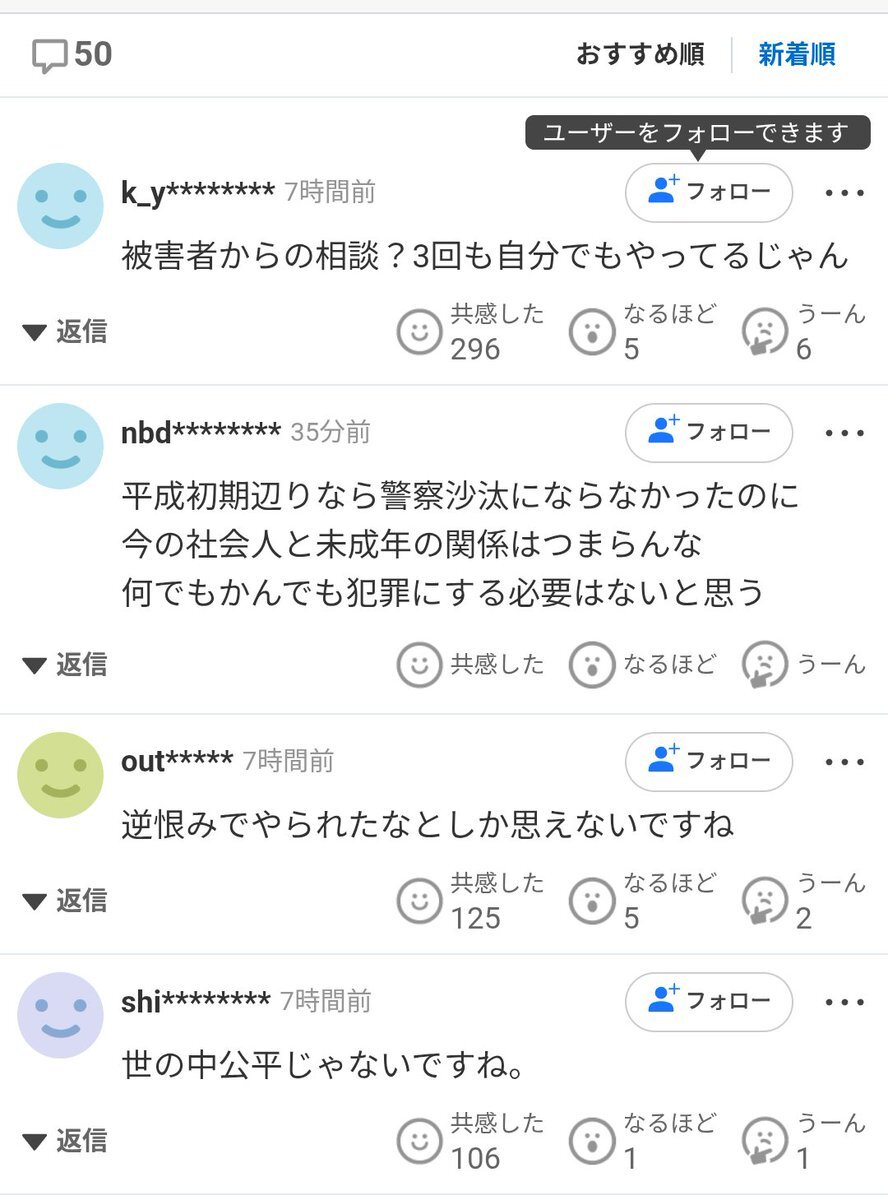Viewport: 888px width, 1200px height.
Task: React うーん on shi******** comment
Action: pyautogui.click(x=765, y=1141)
